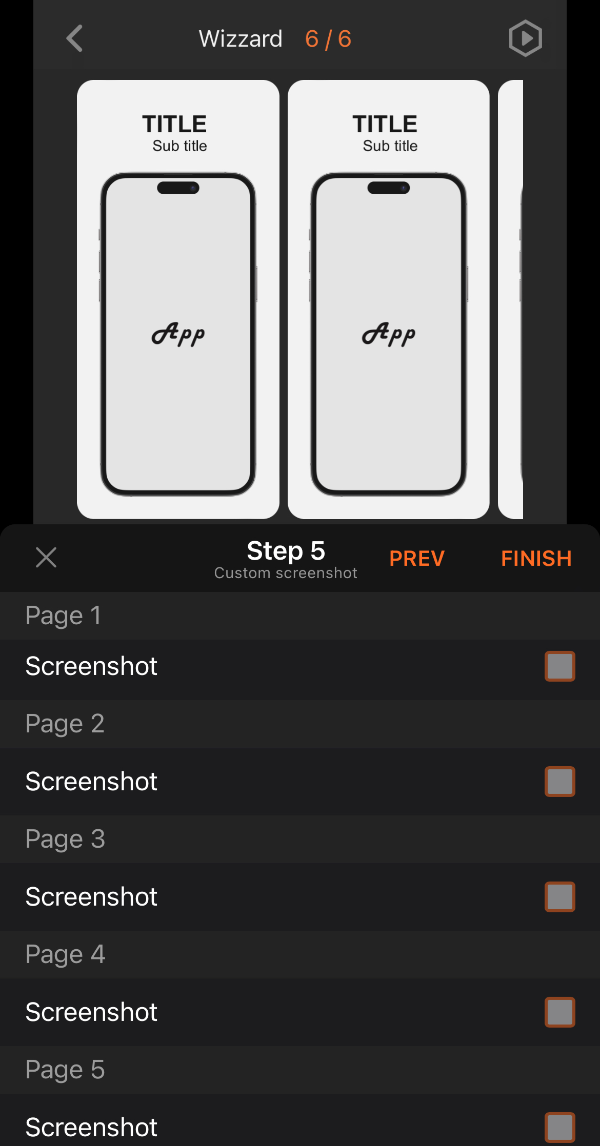Image resolution: width=600 pixels, height=1146 pixels.
Task: Go to the previous step with PREV
Action: click(417, 559)
